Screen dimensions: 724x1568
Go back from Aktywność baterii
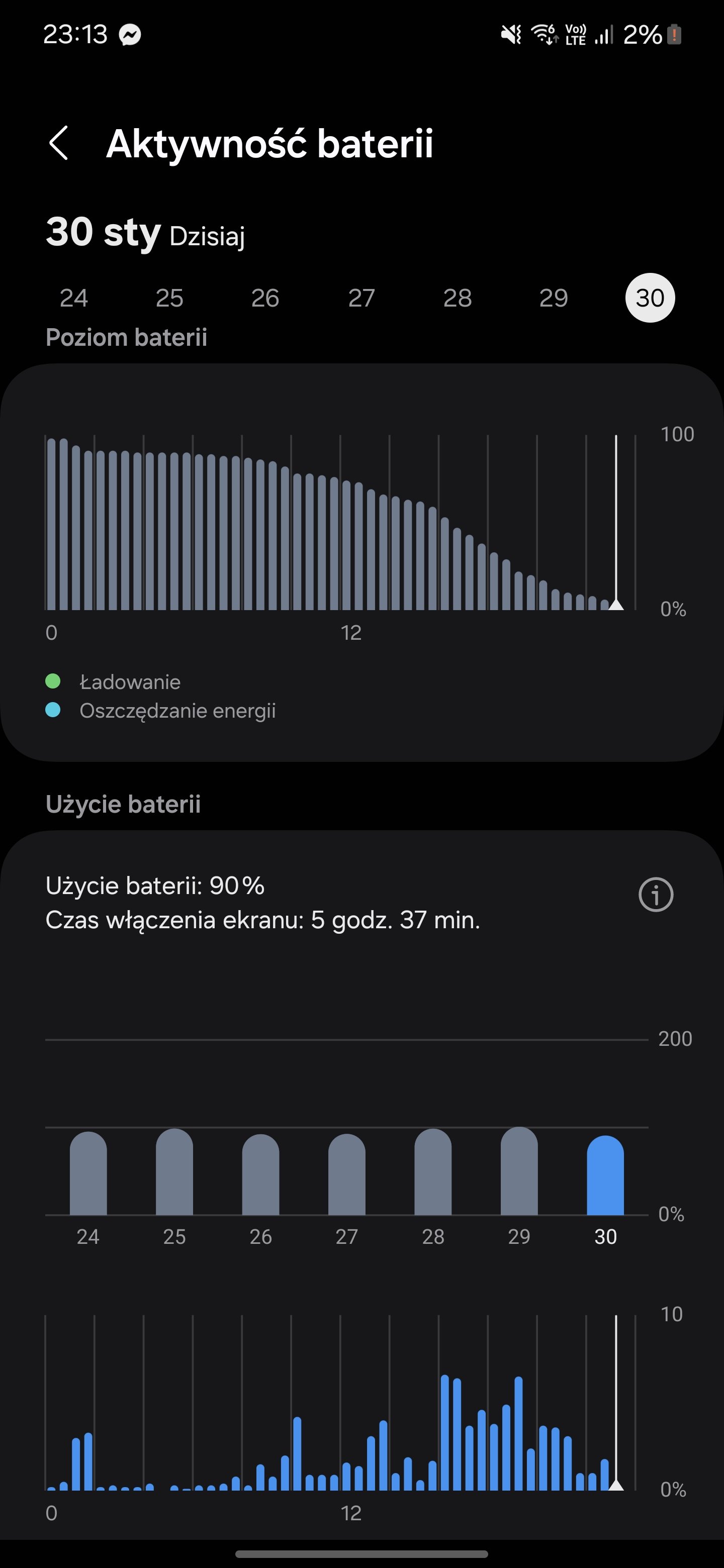[x=59, y=144]
